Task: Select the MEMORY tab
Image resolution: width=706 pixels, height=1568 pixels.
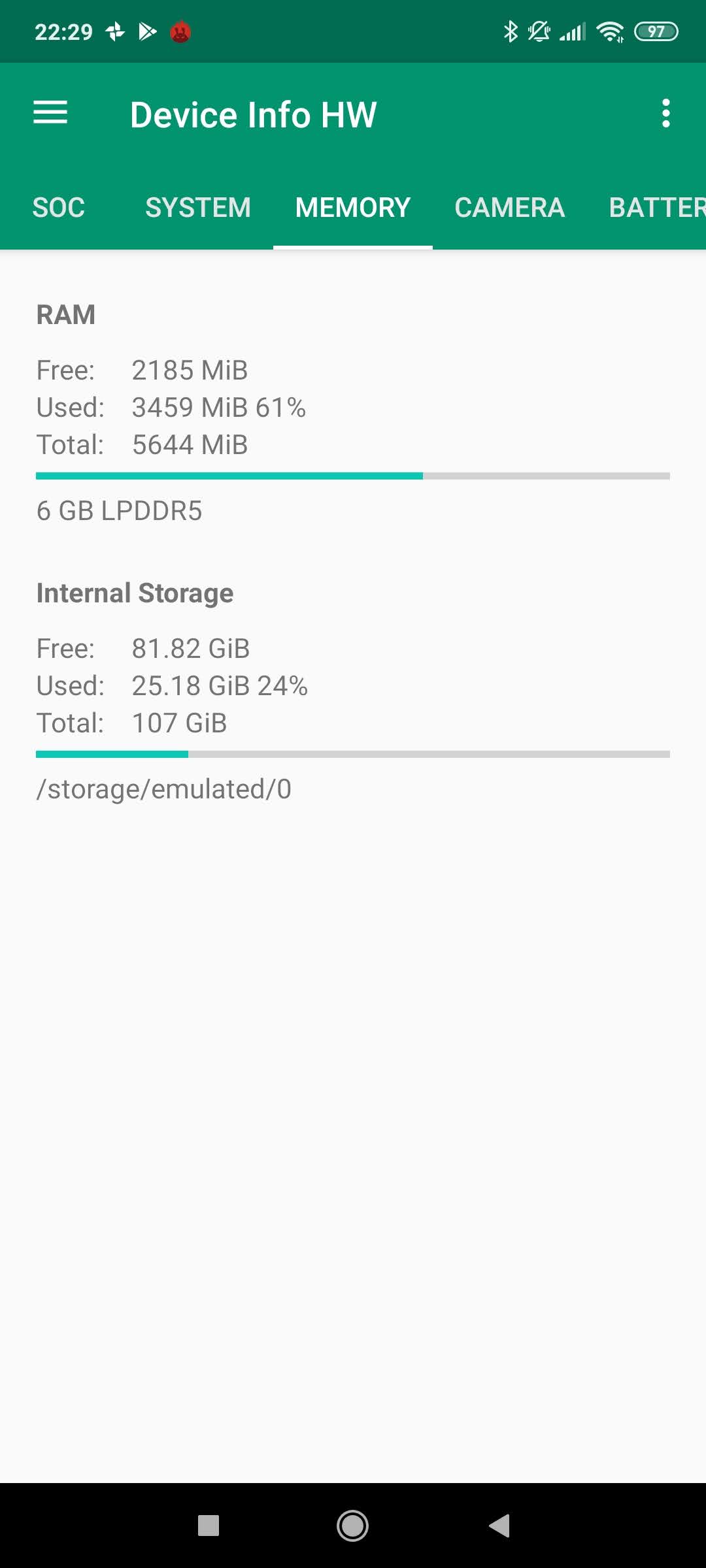Action: (x=353, y=208)
